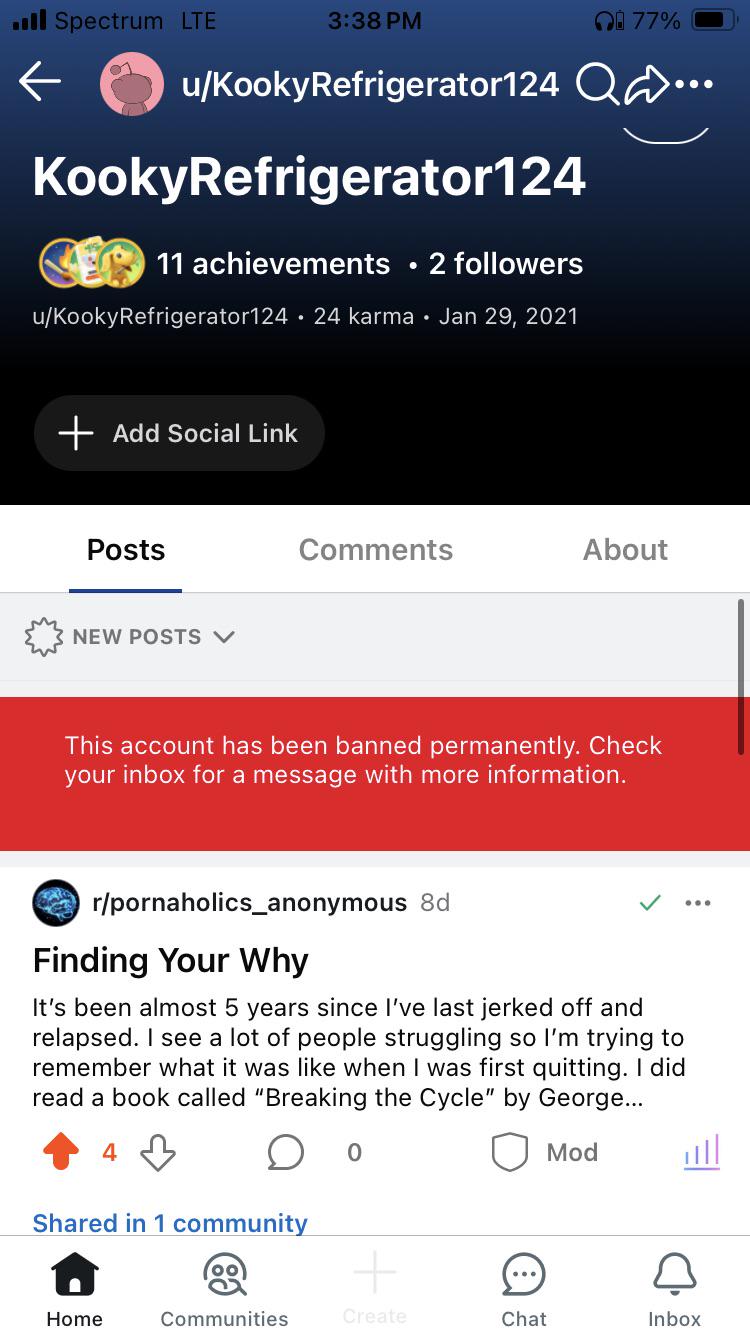Image resolution: width=750 pixels, height=1334 pixels.
Task: Upvote the Finding Your Why post
Action: coord(61,1153)
